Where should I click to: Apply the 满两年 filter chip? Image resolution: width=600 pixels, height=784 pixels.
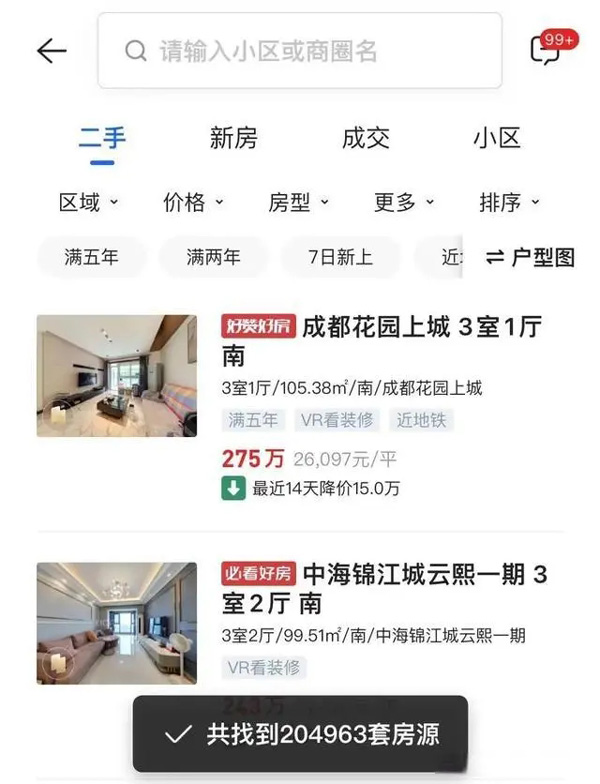click(x=213, y=257)
